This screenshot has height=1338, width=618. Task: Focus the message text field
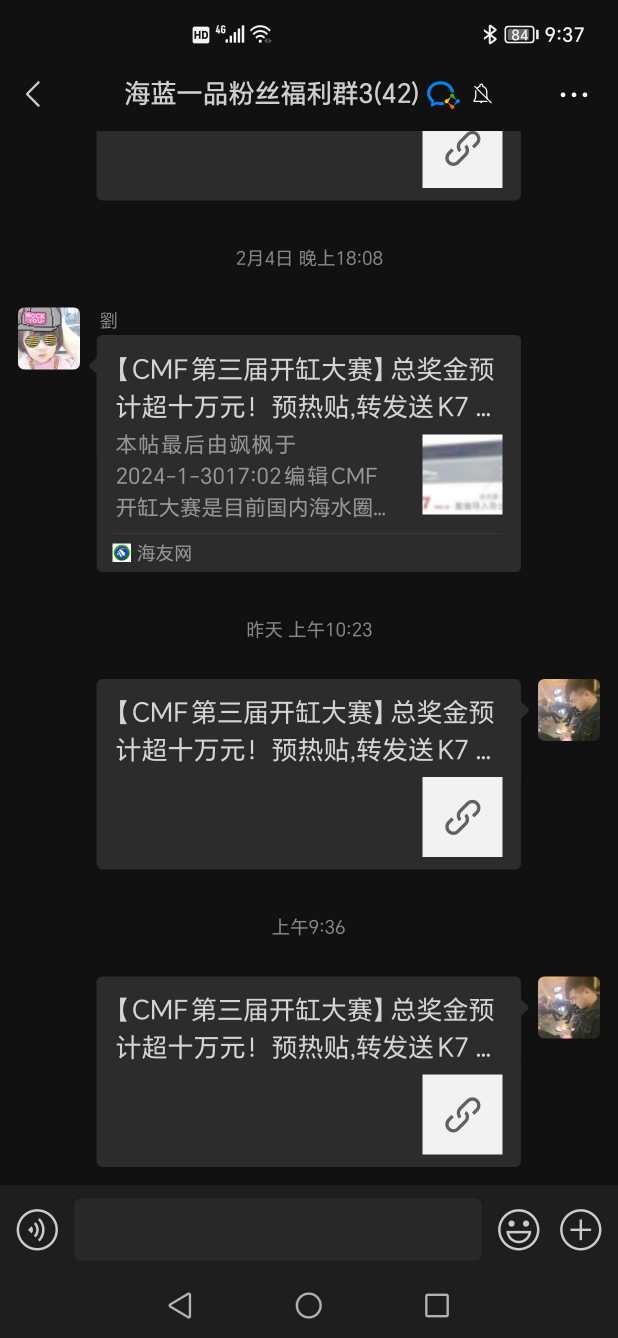pos(277,1229)
